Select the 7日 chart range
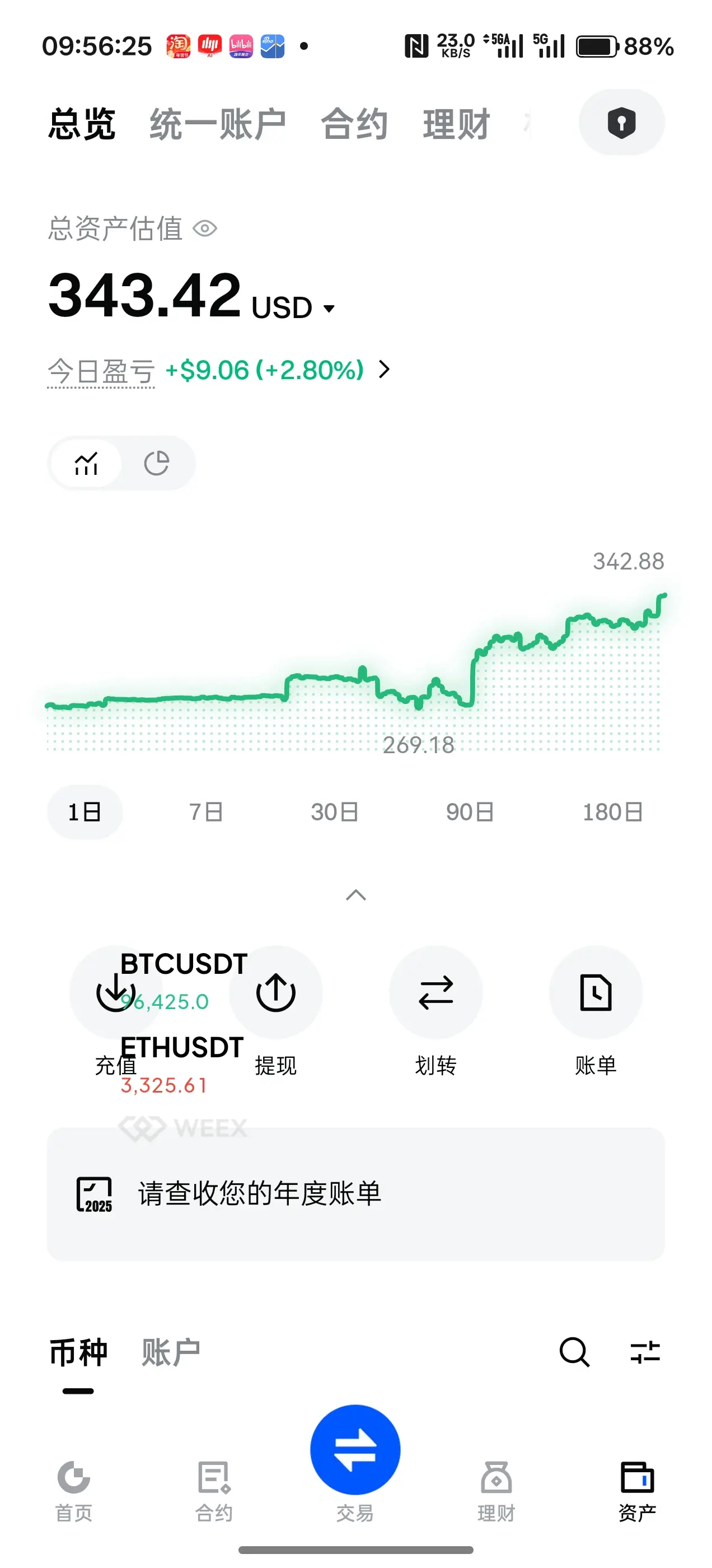This screenshot has height=1568, width=712. (205, 811)
